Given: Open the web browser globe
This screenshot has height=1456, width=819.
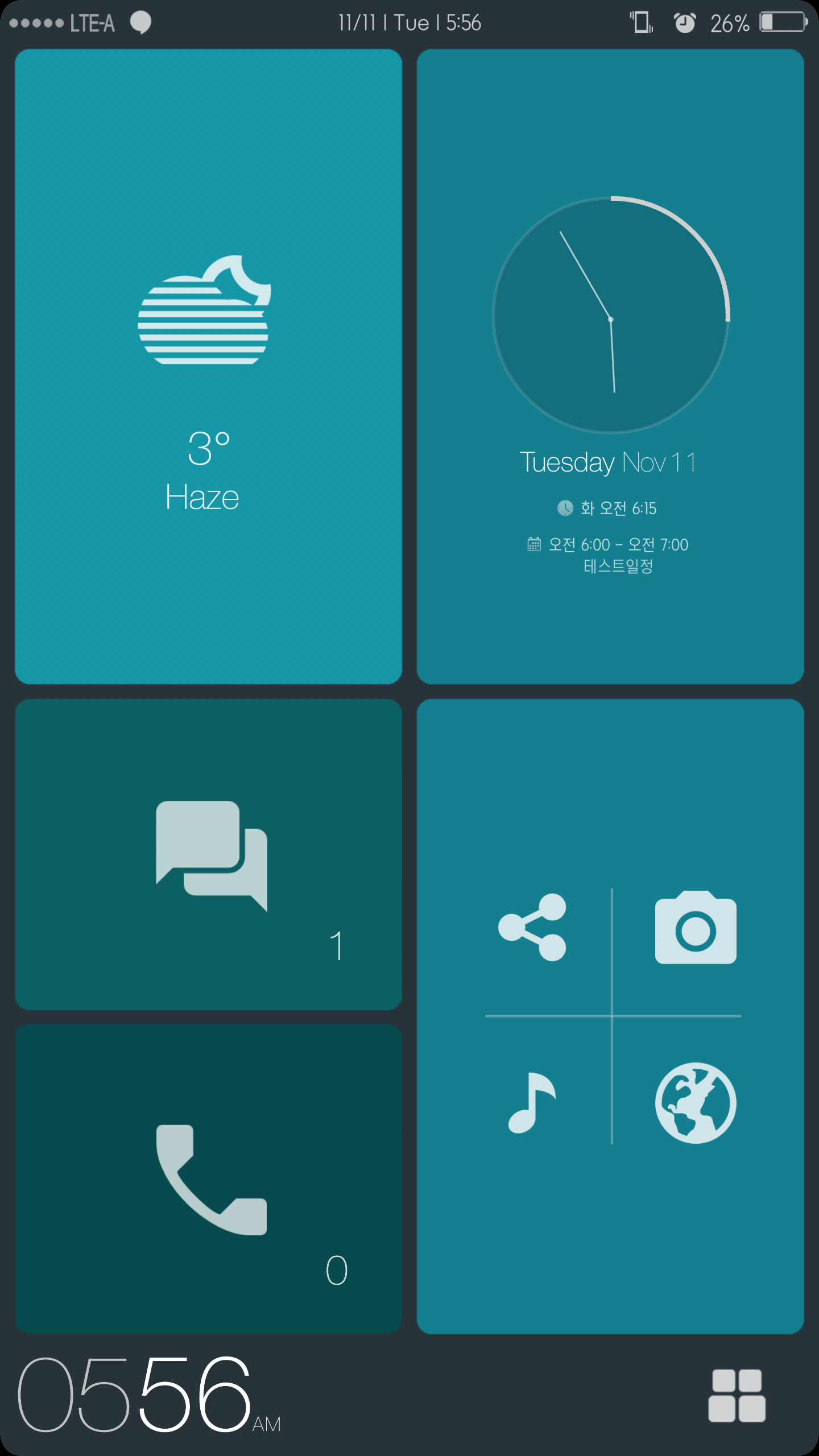Looking at the screenshot, I should click(x=695, y=1102).
